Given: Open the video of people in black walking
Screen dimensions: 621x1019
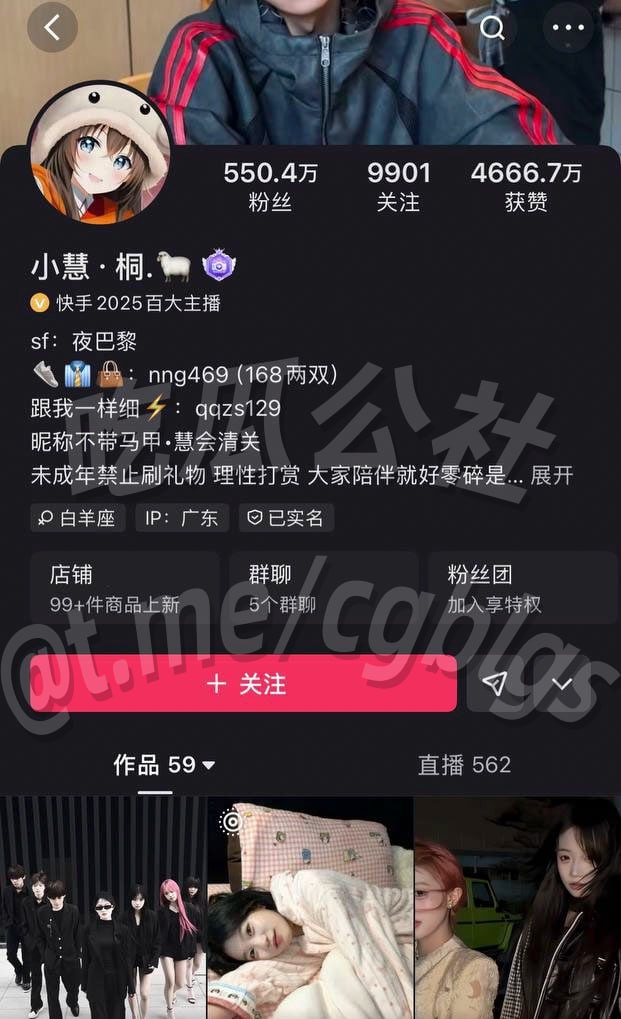Looking at the screenshot, I should [x=103, y=908].
